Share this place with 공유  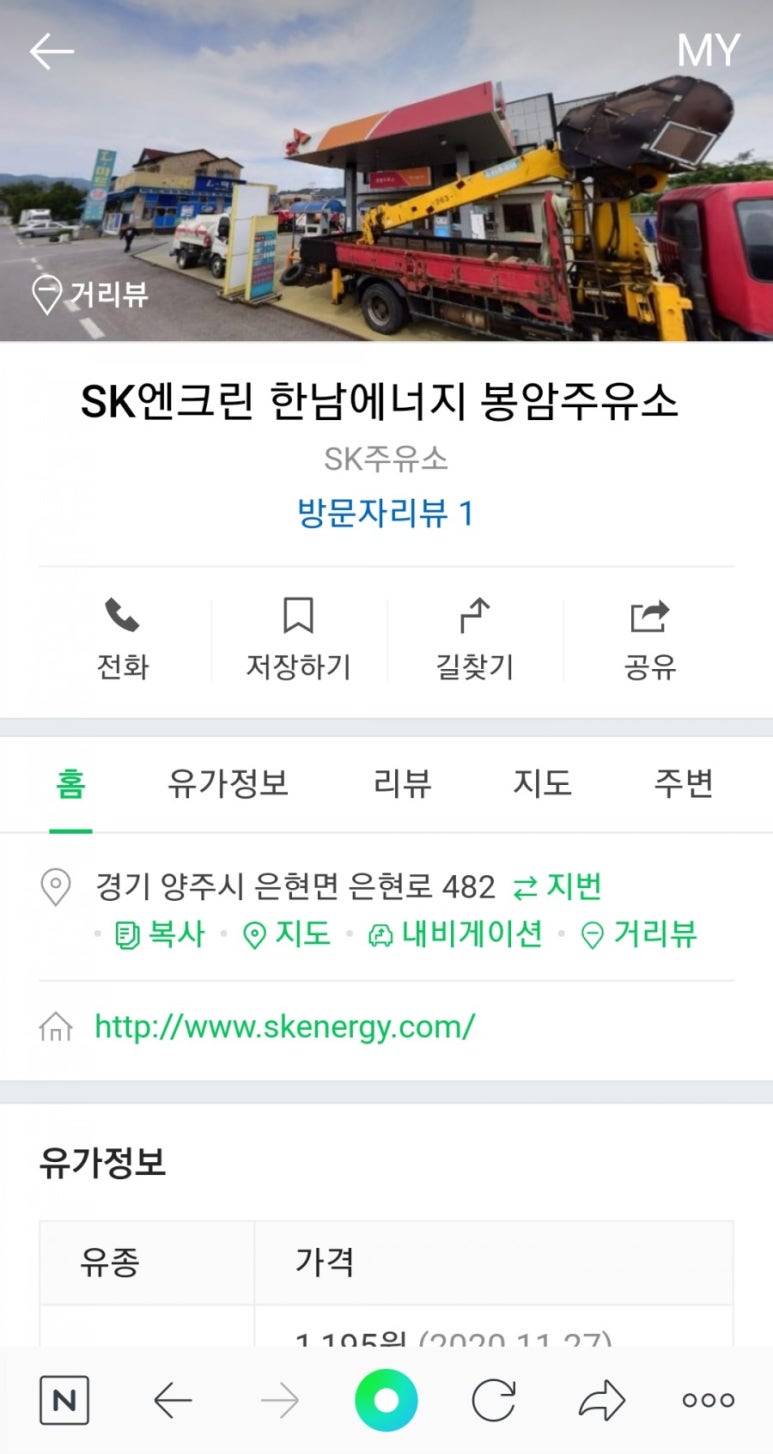coord(649,640)
